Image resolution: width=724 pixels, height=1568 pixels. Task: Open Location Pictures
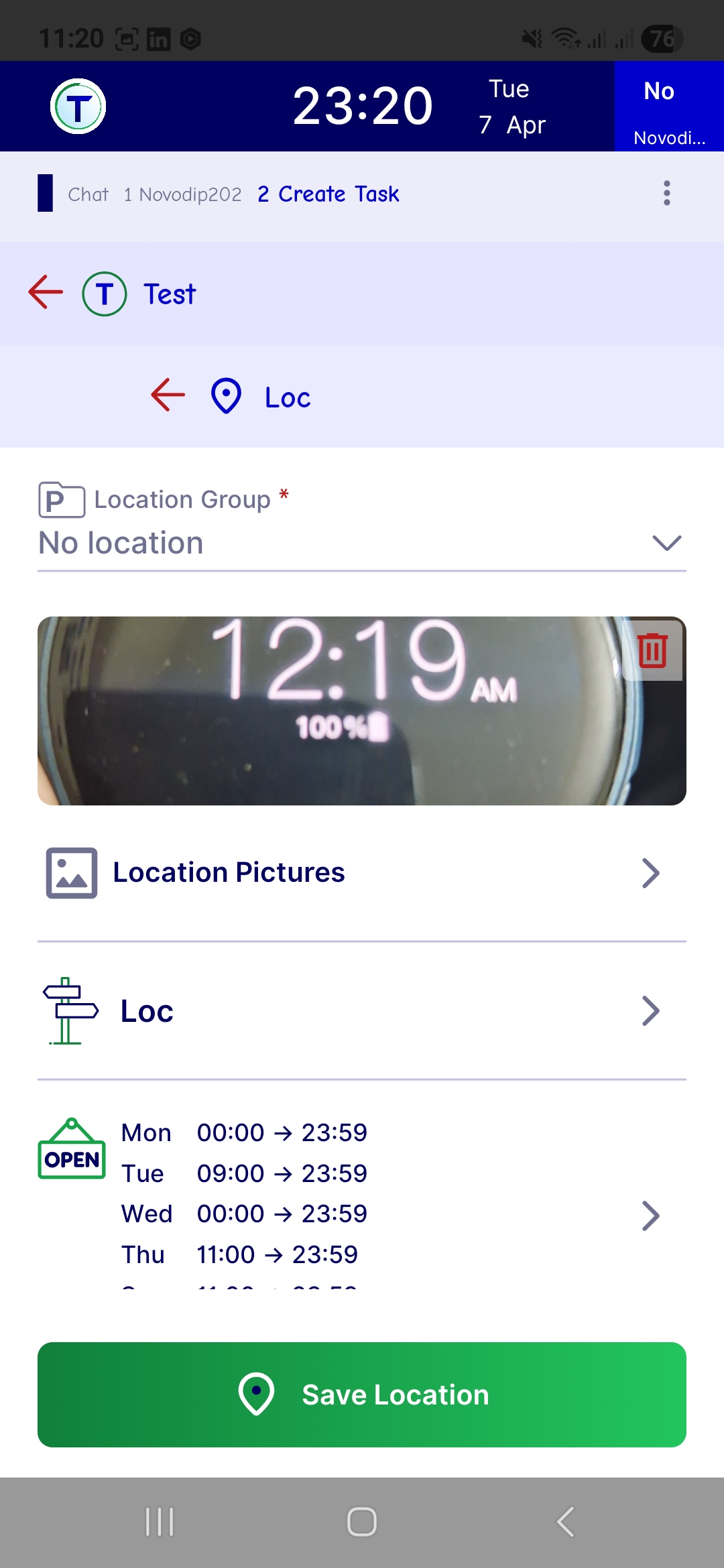click(362, 872)
